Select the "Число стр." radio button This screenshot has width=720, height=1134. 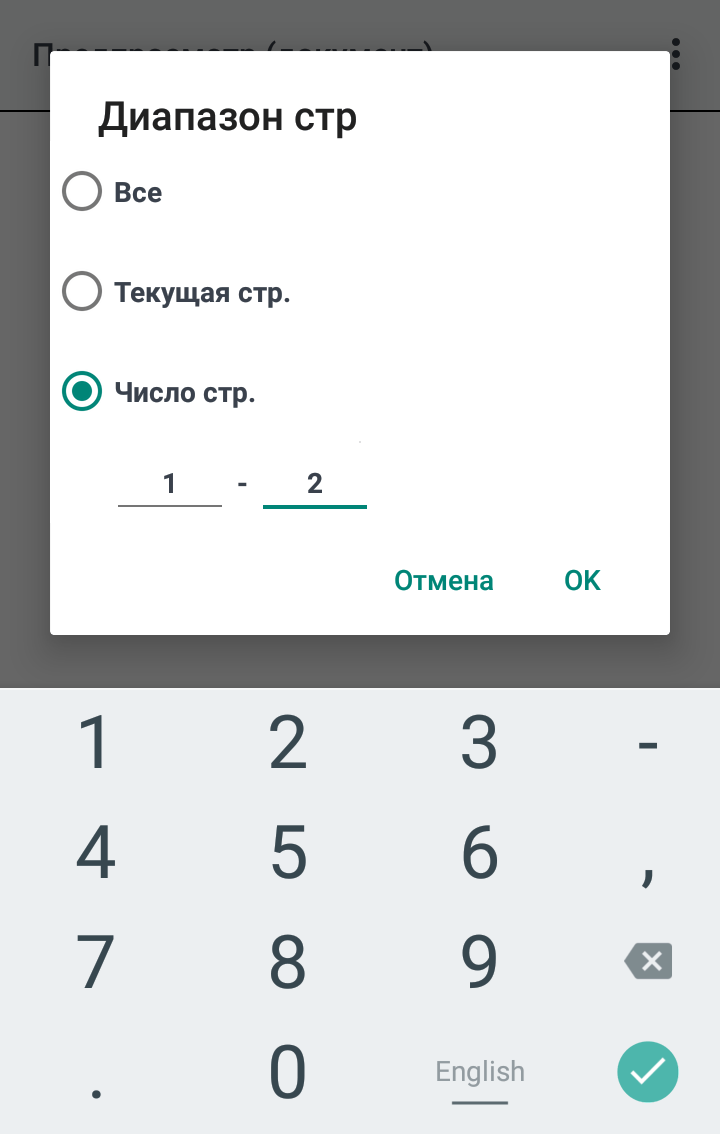[82, 392]
